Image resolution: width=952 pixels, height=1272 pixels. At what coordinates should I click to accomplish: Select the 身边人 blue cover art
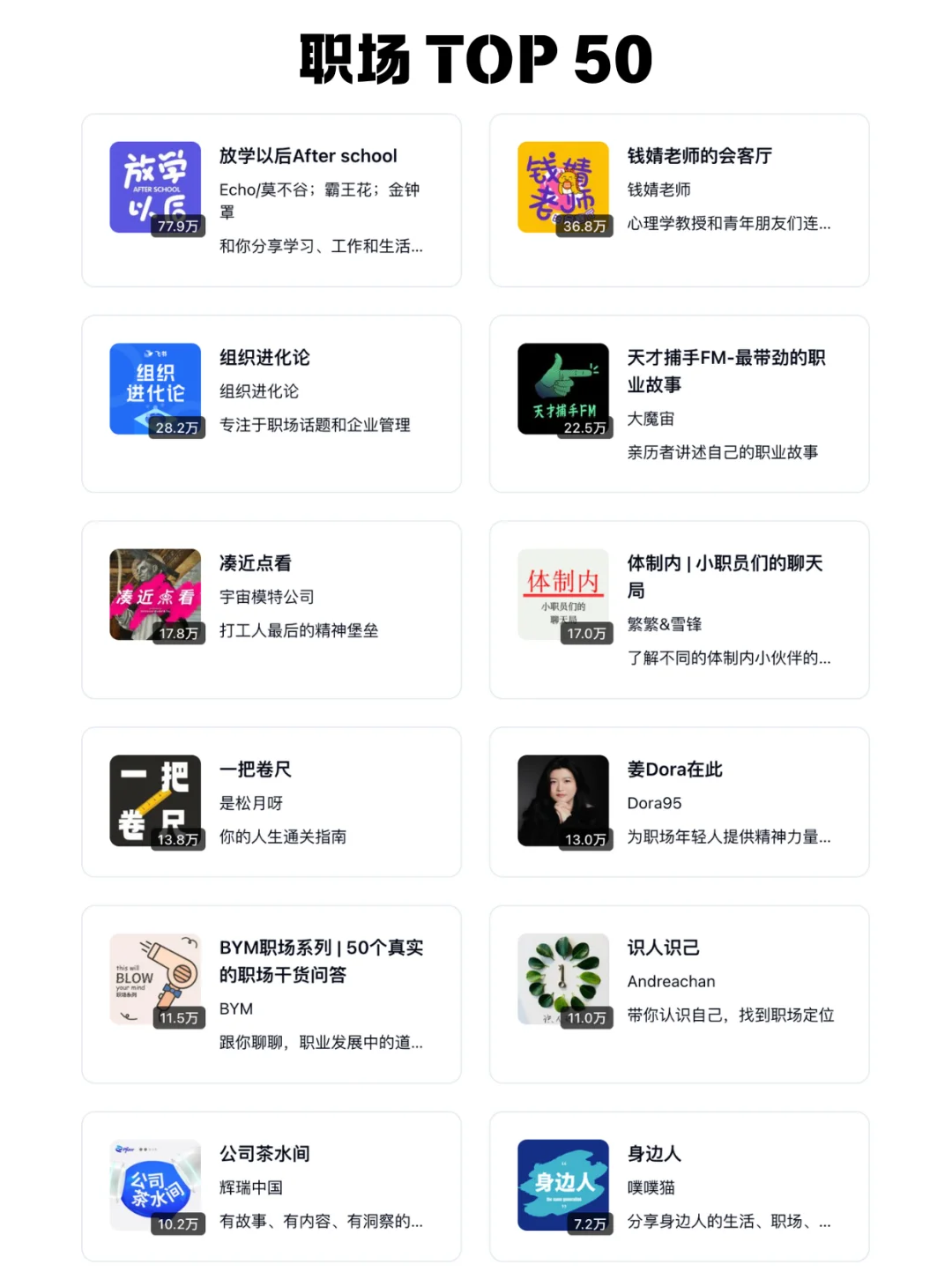[562, 1185]
